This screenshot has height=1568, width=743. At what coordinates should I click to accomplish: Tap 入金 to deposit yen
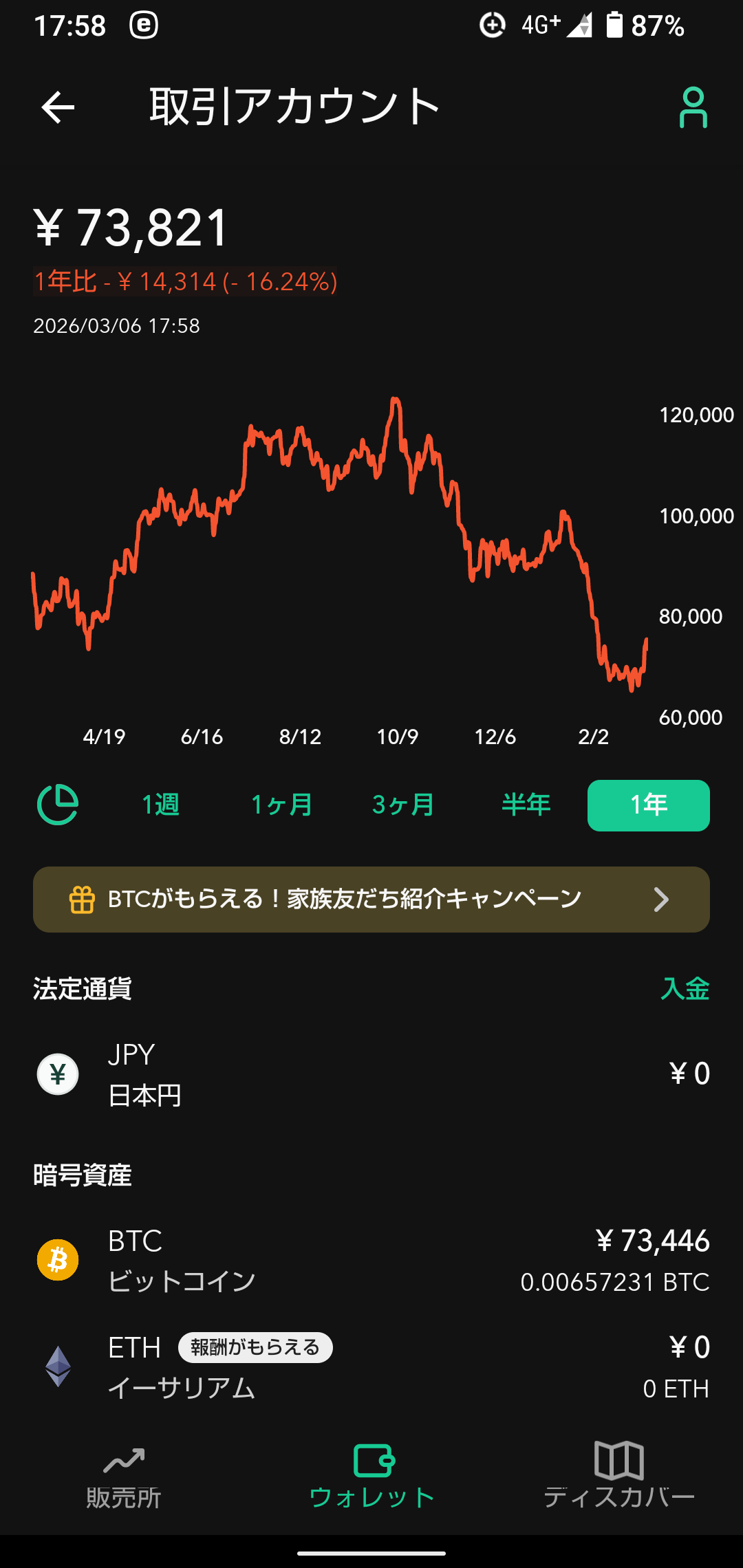click(685, 989)
